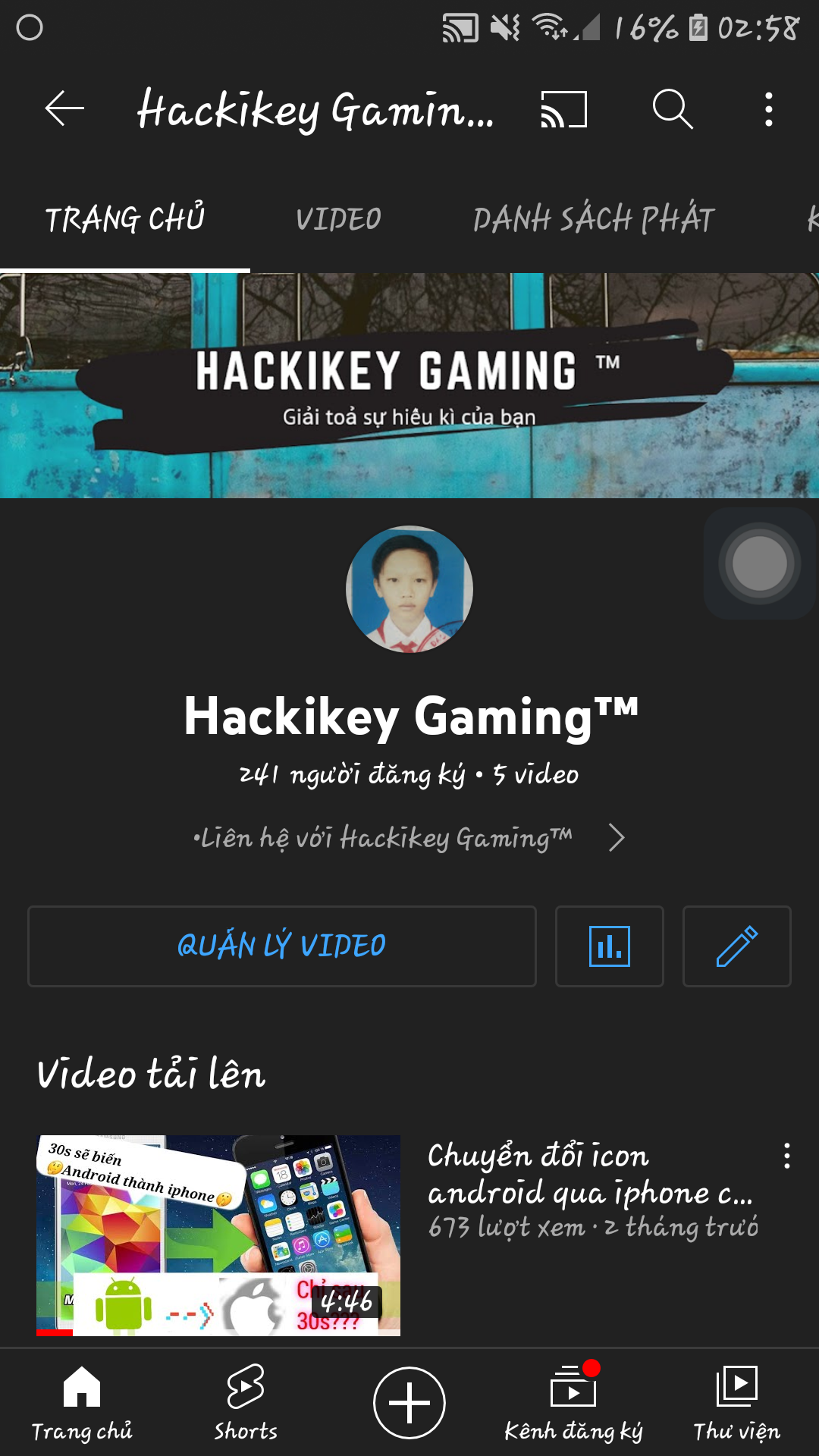This screenshot has height=1456, width=819.
Task: Open channel analytics chart button
Action: click(x=609, y=946)
